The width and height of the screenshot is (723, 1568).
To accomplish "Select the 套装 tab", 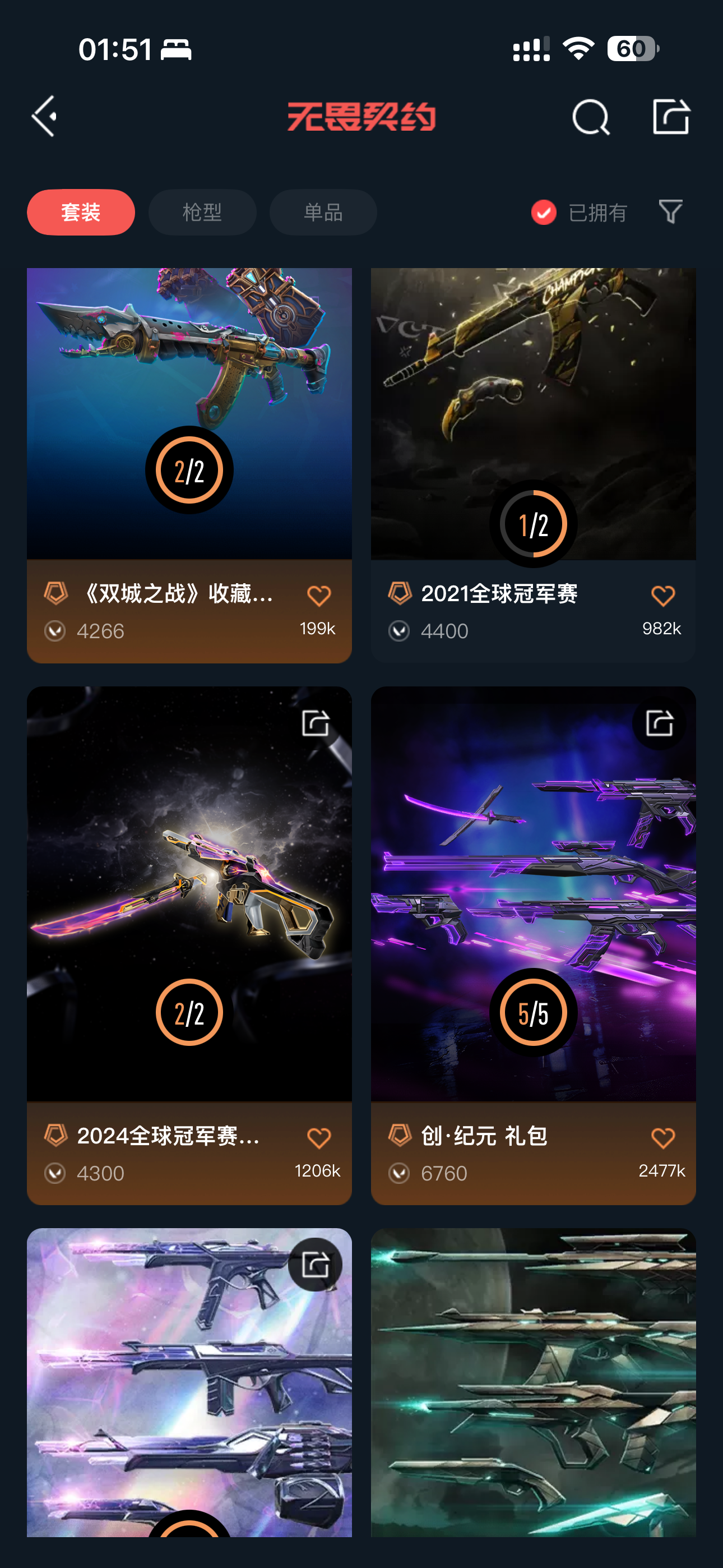I will point(81,213).
